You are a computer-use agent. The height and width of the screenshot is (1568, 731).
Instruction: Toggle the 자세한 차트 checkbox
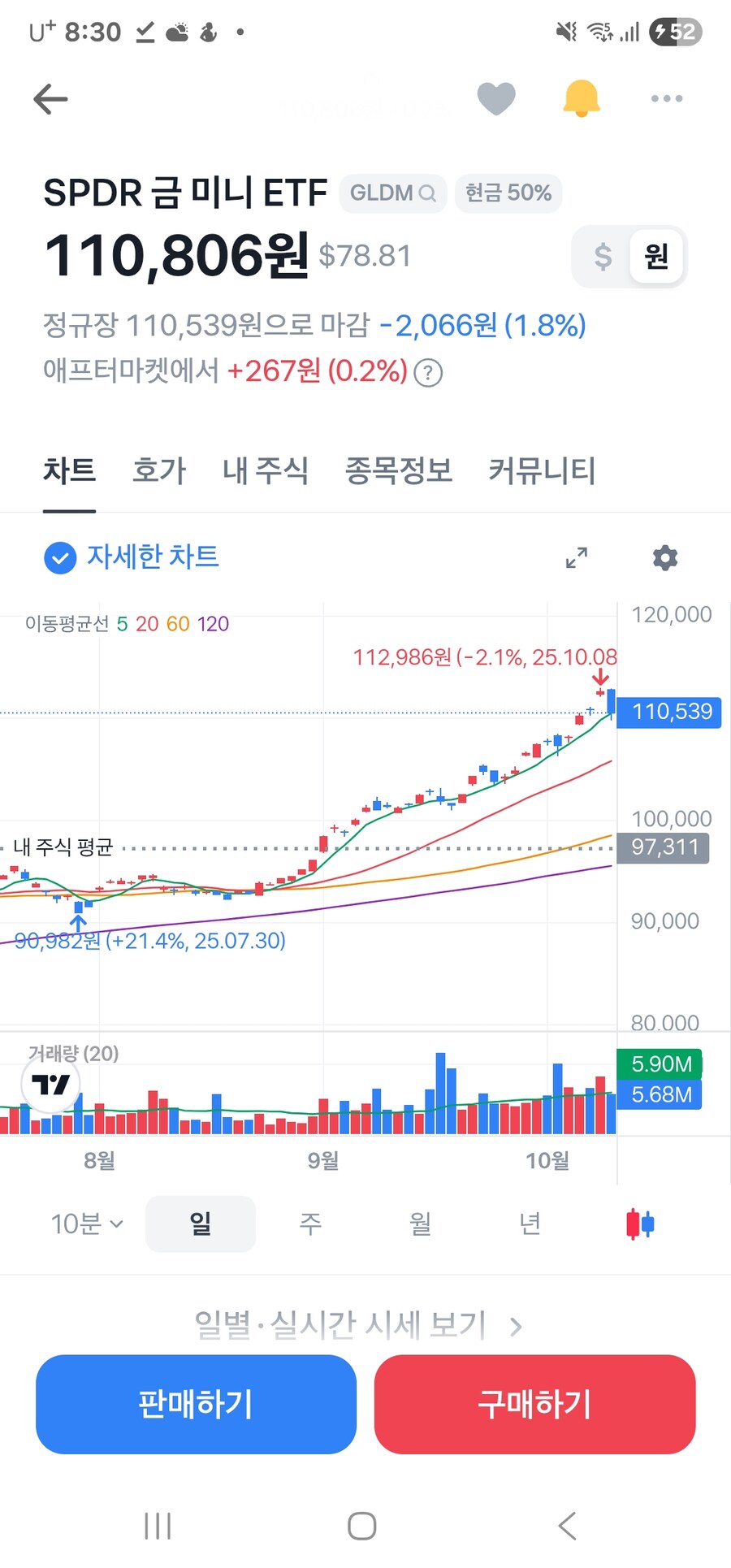60,558
